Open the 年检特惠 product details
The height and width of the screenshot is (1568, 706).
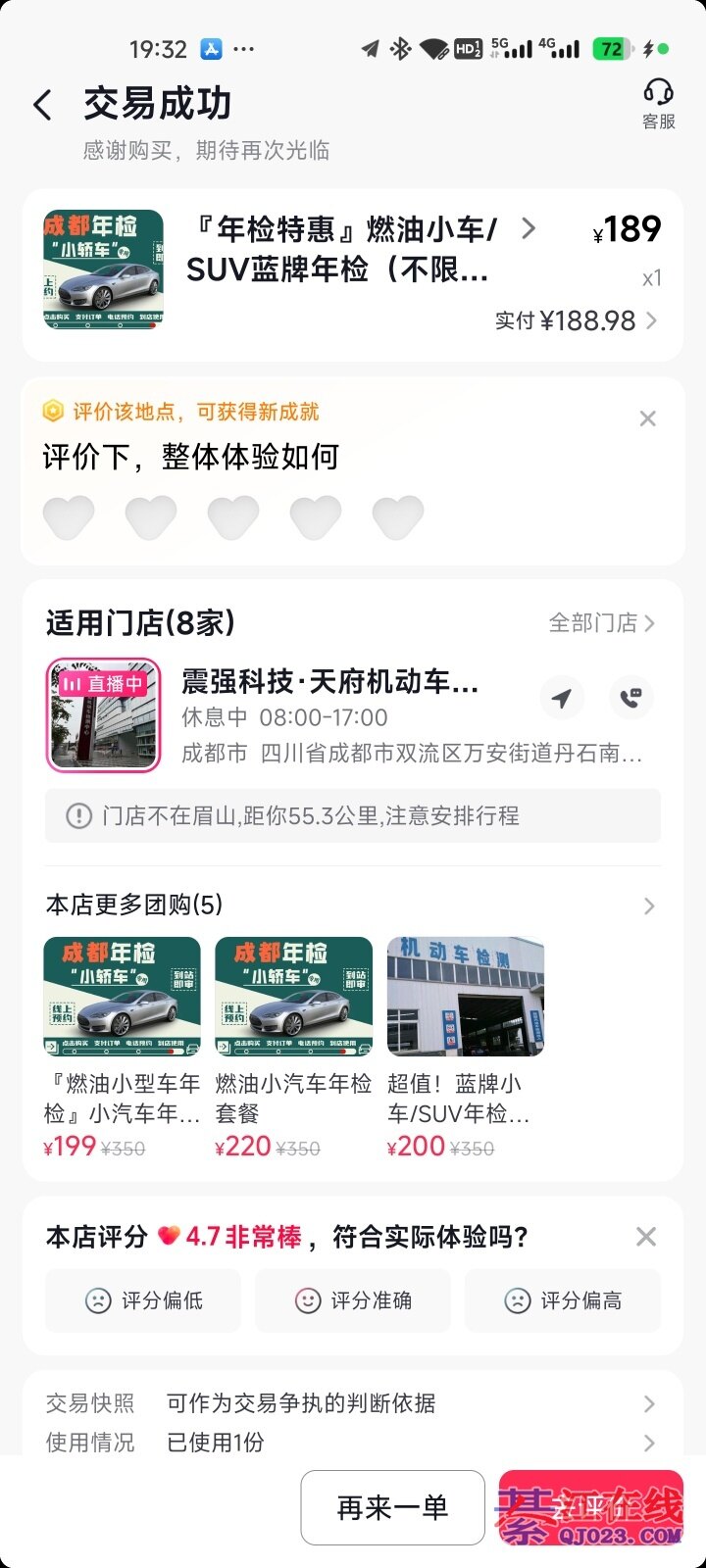pos(353,248)
